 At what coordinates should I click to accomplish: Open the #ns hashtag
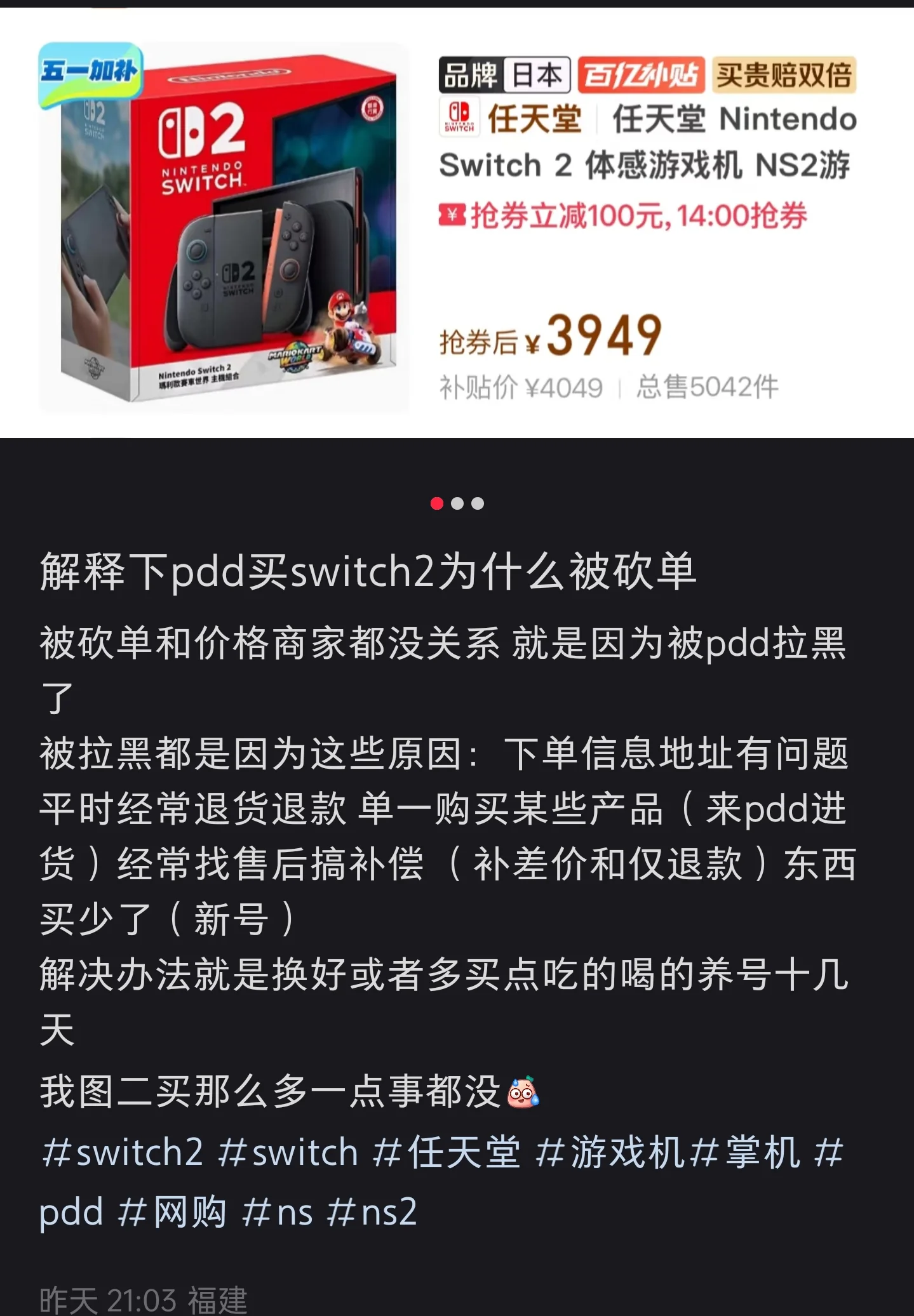pos(278,1212)
